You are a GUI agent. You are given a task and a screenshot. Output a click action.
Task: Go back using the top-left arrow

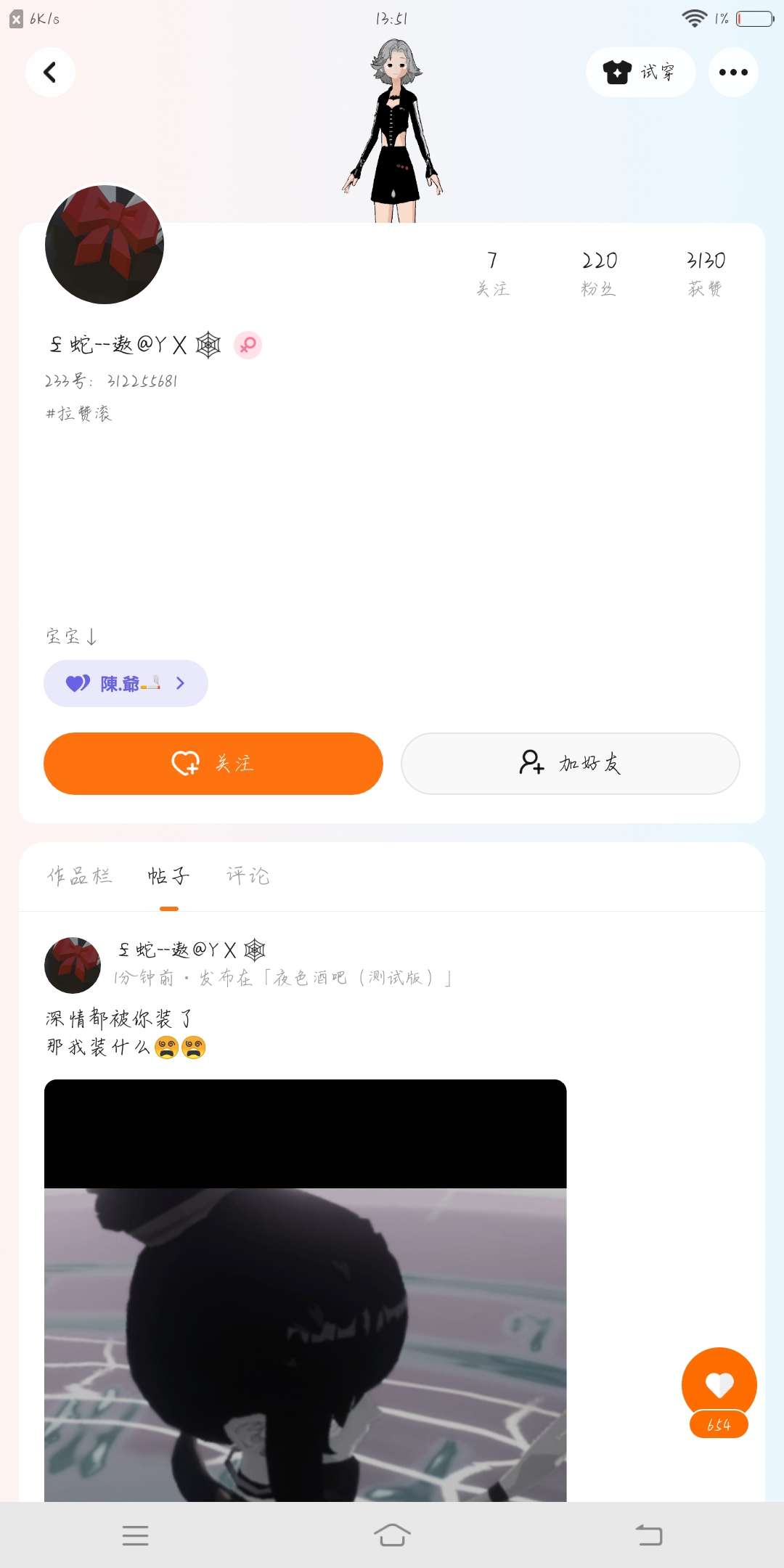tap(50, 72)
